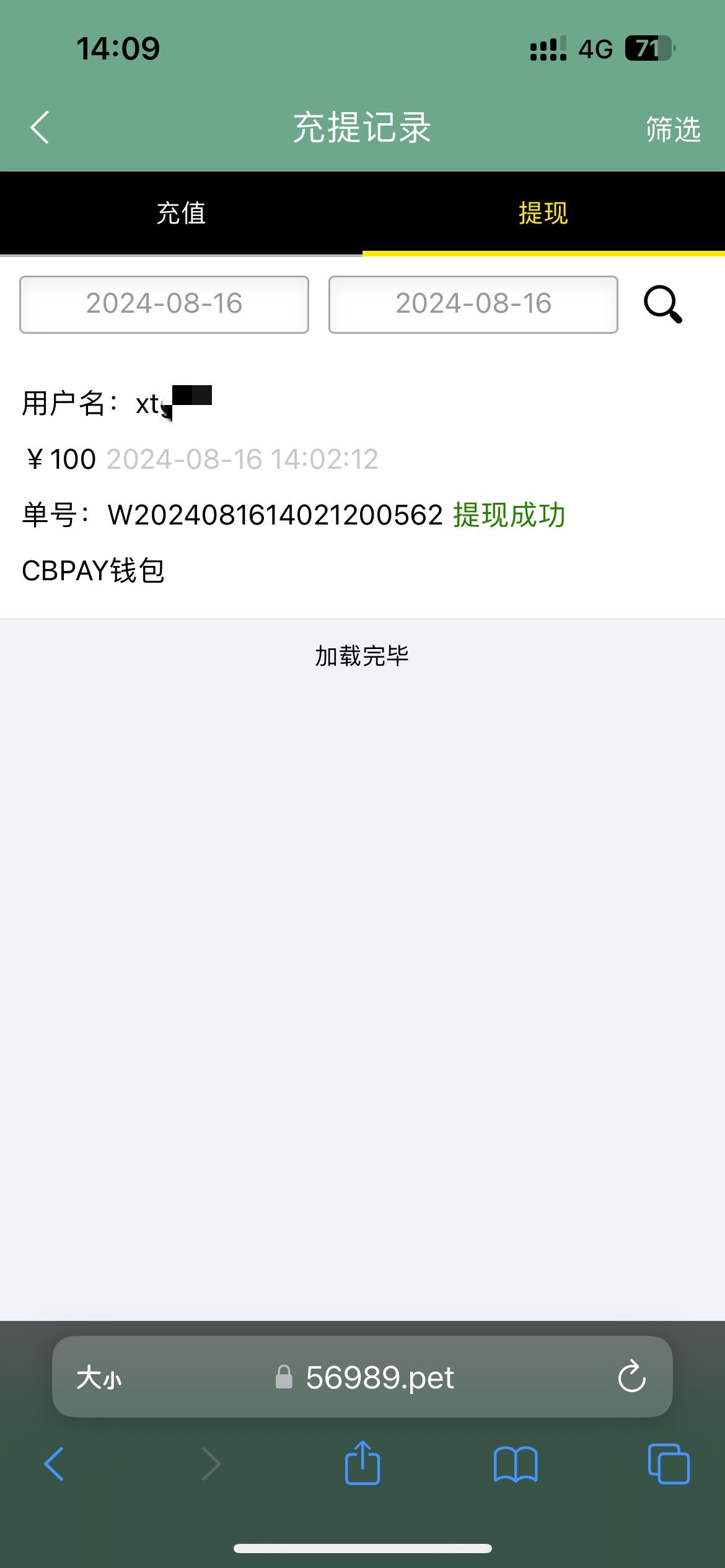Open the start date field
The height and width of the screenshot is (1568, 725).
(164, 304)
